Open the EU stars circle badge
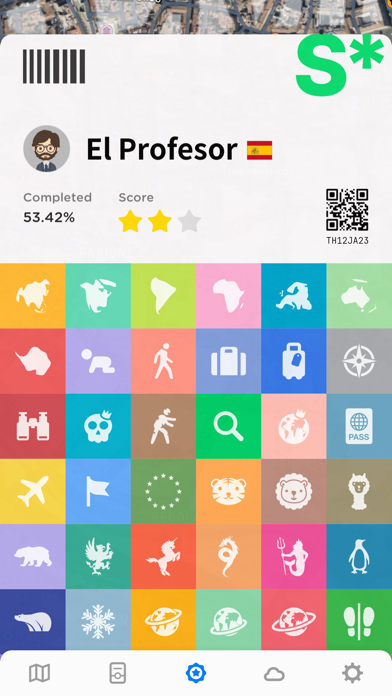The width and height of the screenshot is (392, 696). [163, 491]
